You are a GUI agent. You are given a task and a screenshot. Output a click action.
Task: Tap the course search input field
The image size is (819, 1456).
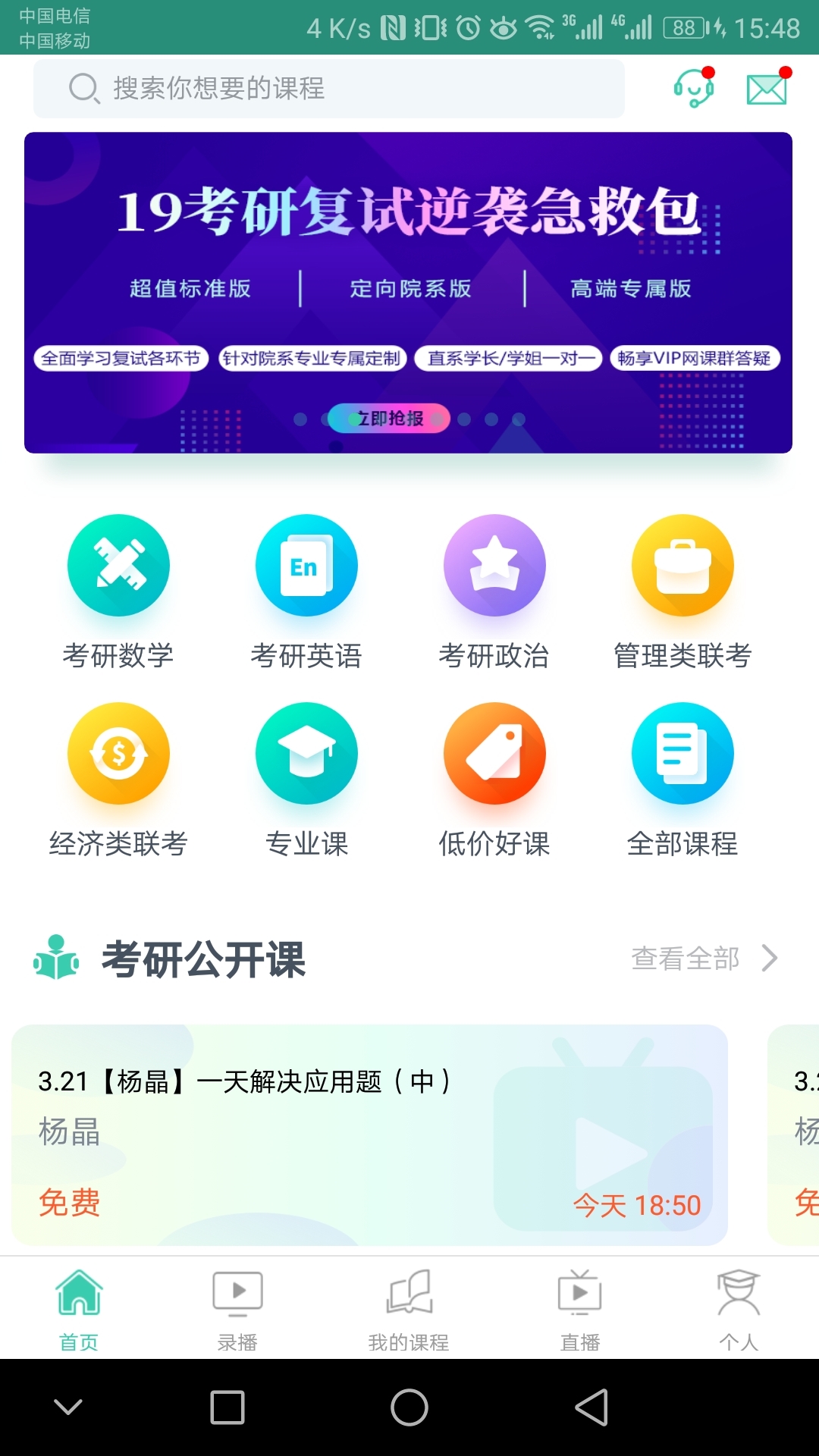click(328, 89)
